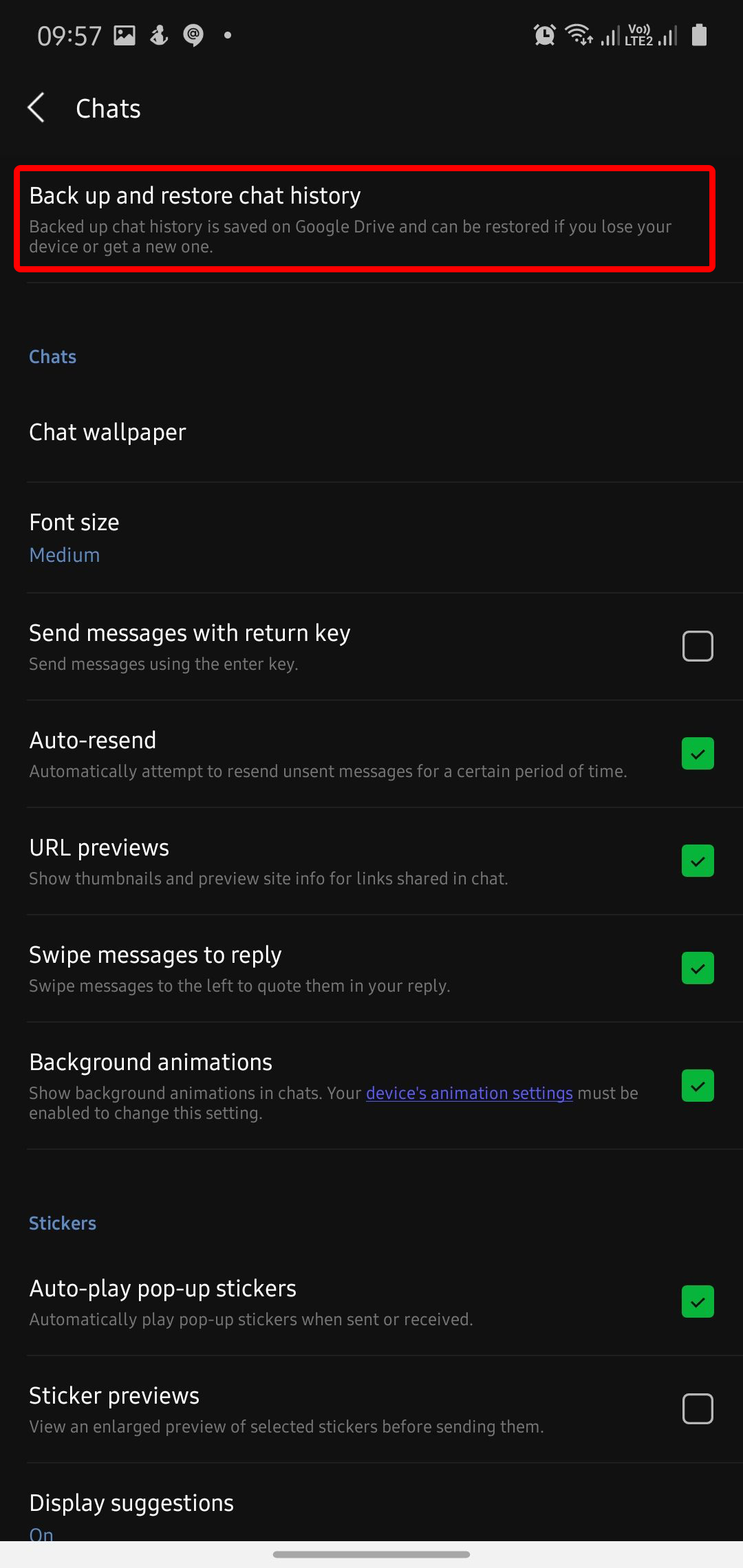Image resolution: width=743 pixels, height=1568 pixels.
Task: Uncheck Background animations
Action: point(698,1085)
